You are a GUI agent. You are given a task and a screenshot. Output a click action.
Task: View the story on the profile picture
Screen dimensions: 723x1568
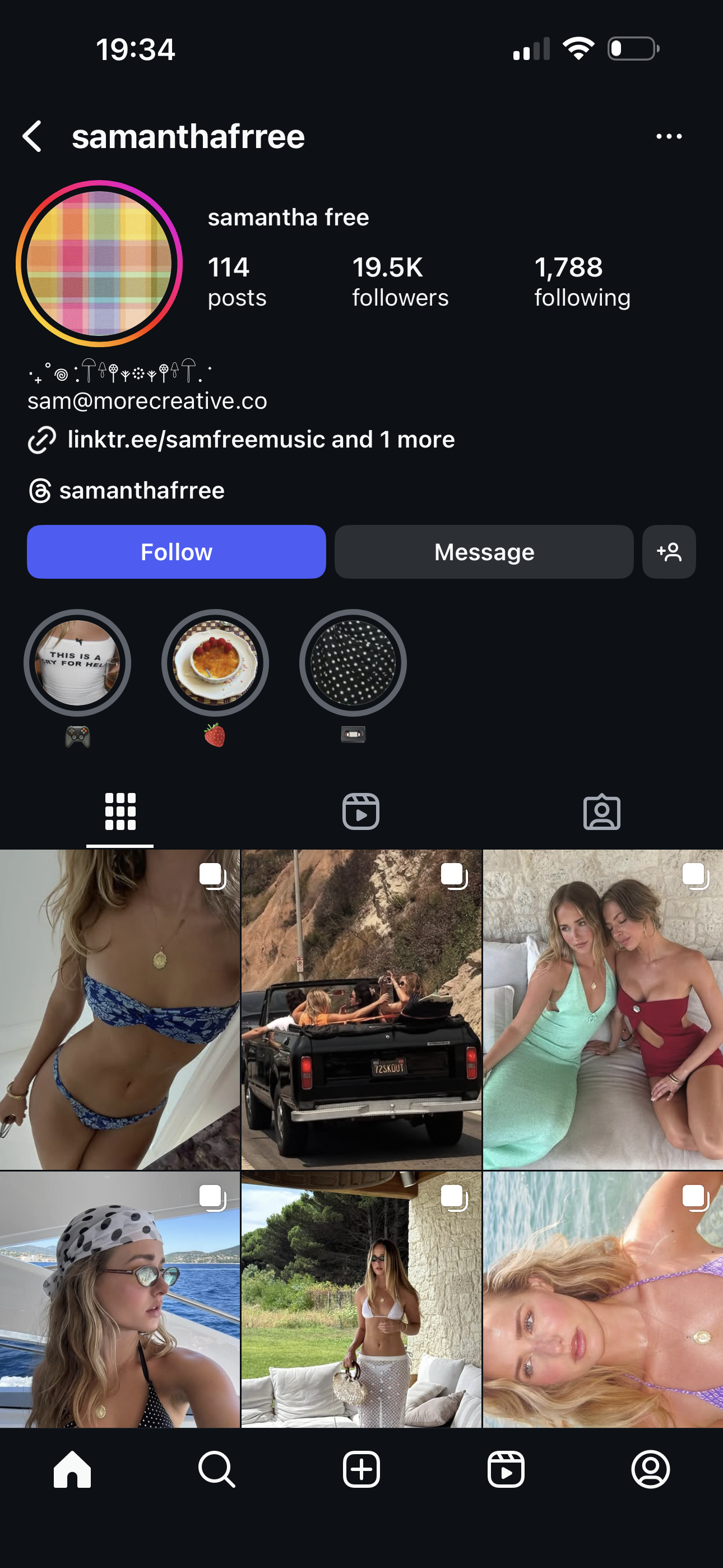(x=99, y=264)
